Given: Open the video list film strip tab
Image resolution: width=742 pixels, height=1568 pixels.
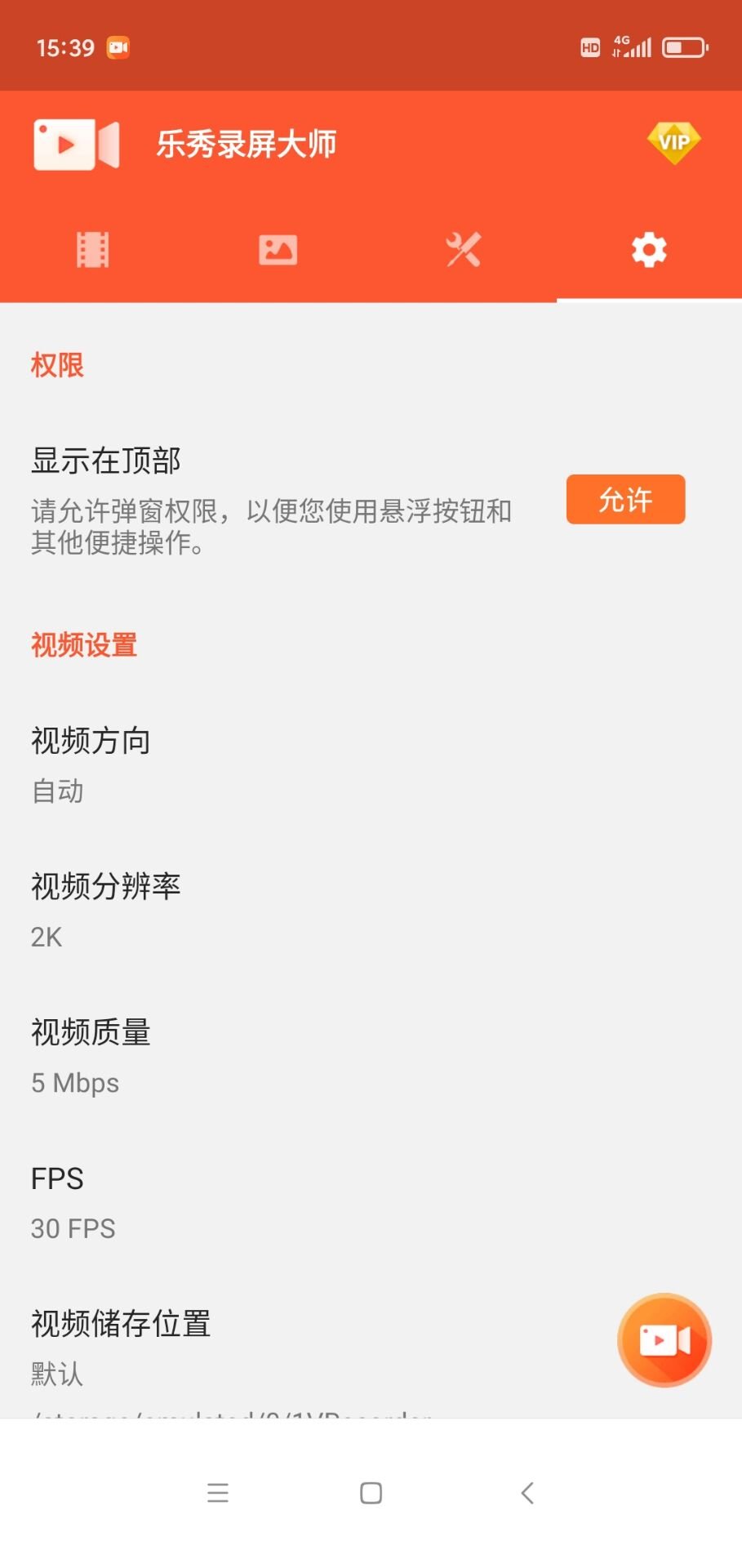Looking at the screenshot, I should [x=91, y=250].
